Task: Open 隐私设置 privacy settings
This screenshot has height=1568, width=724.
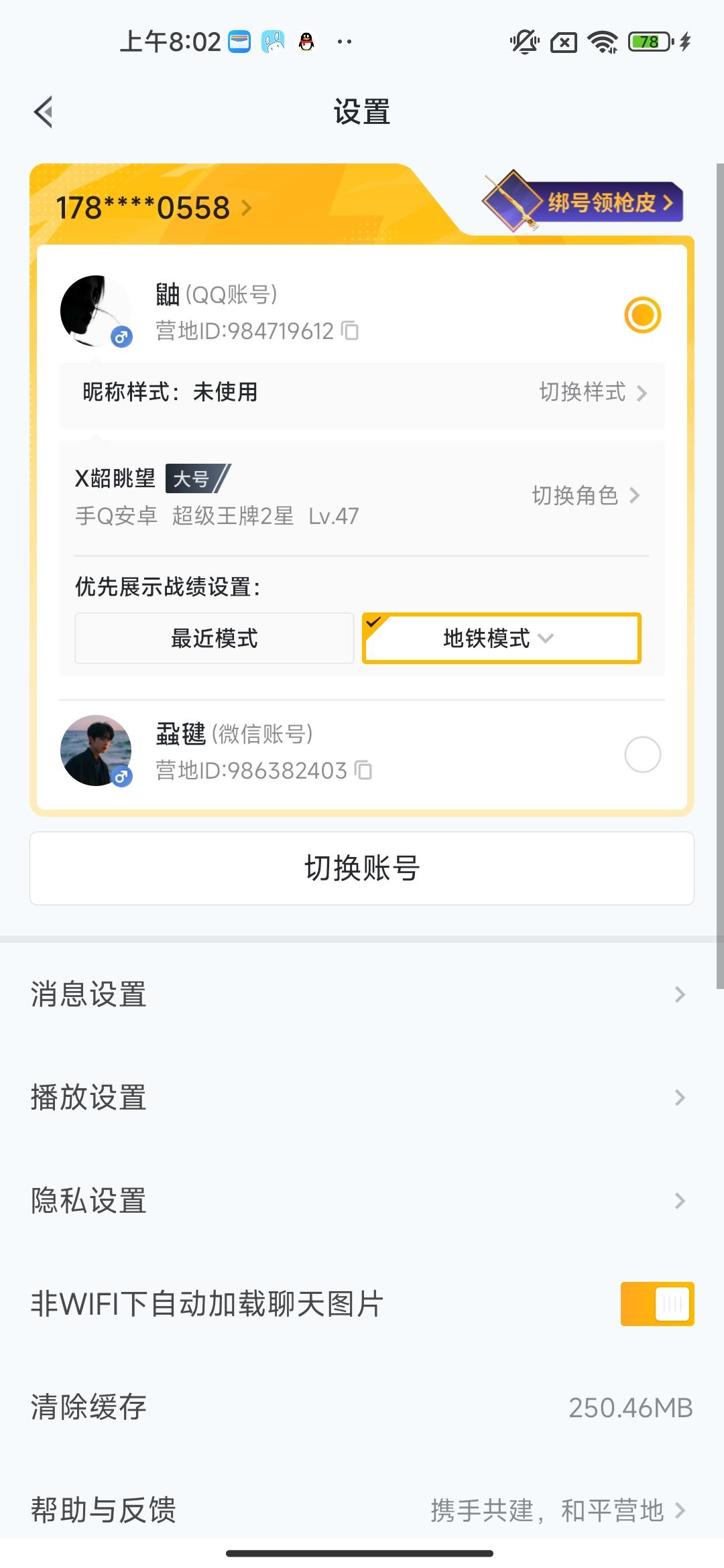Action: point(87,1201)
